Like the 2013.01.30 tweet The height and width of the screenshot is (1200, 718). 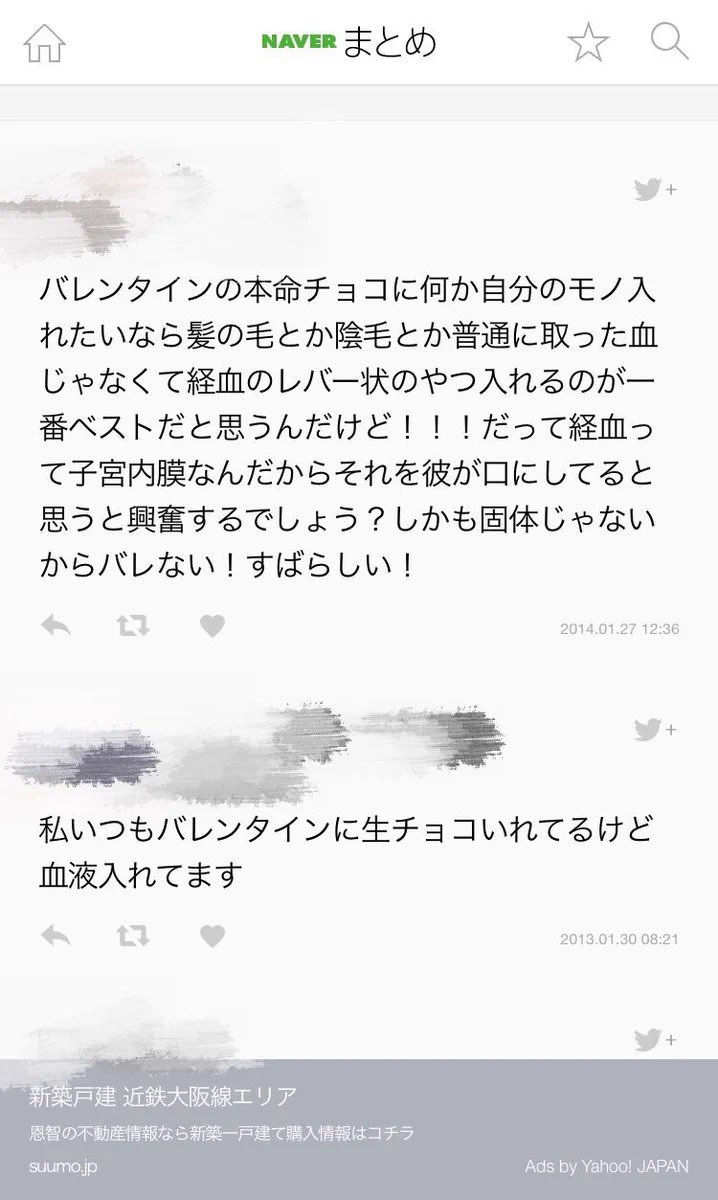212,936
